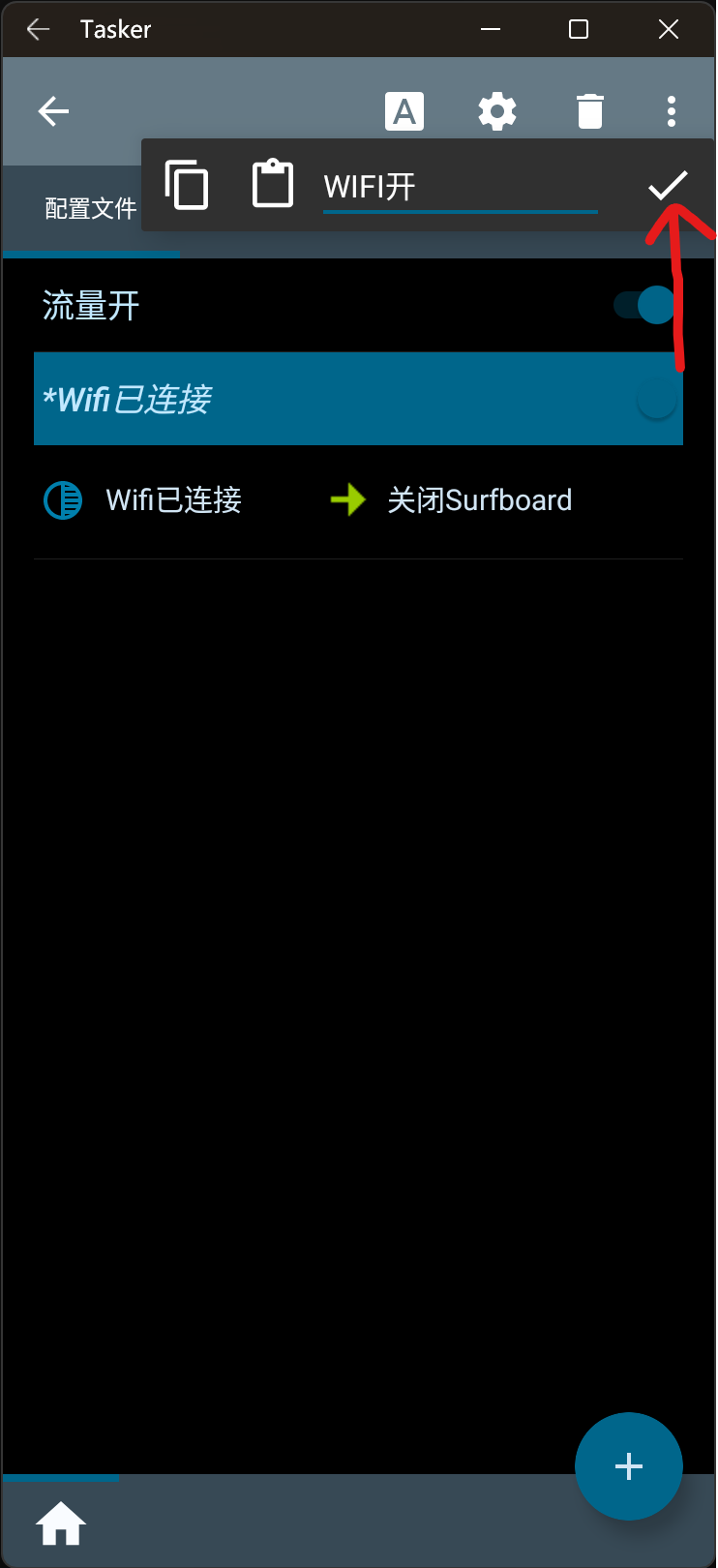Open the three-dot overflow menu

(x=672, y=111)
